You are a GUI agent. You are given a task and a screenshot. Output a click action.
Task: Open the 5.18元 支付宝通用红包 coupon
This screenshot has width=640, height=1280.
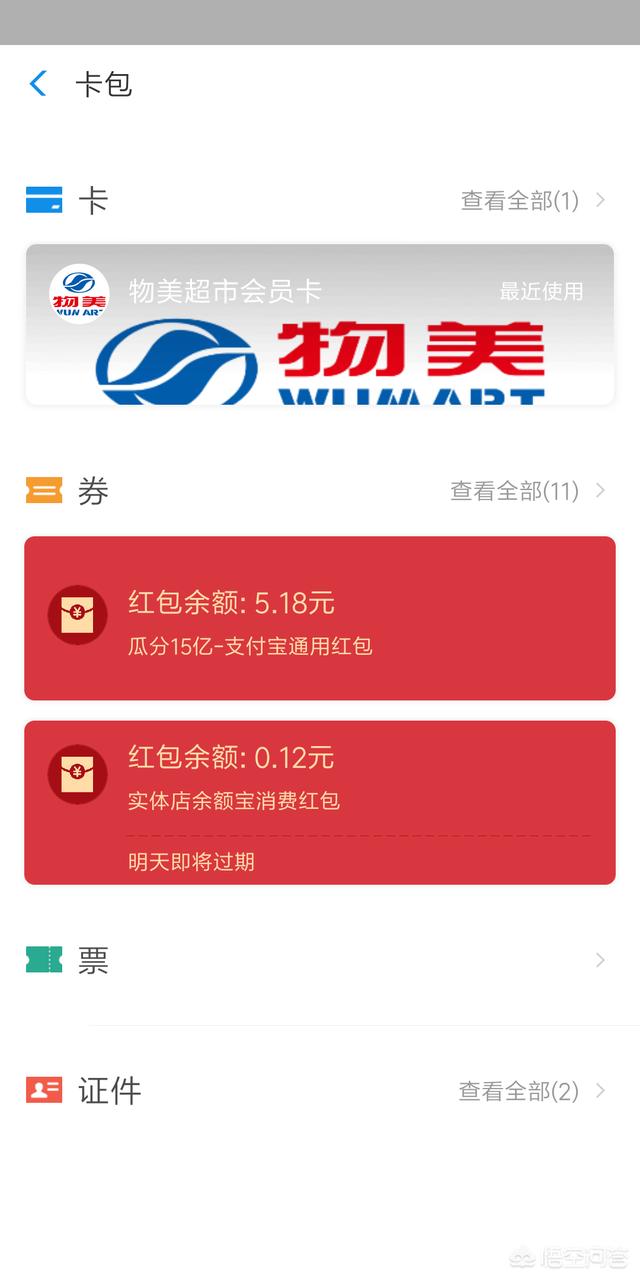click(x=320, y=618)
